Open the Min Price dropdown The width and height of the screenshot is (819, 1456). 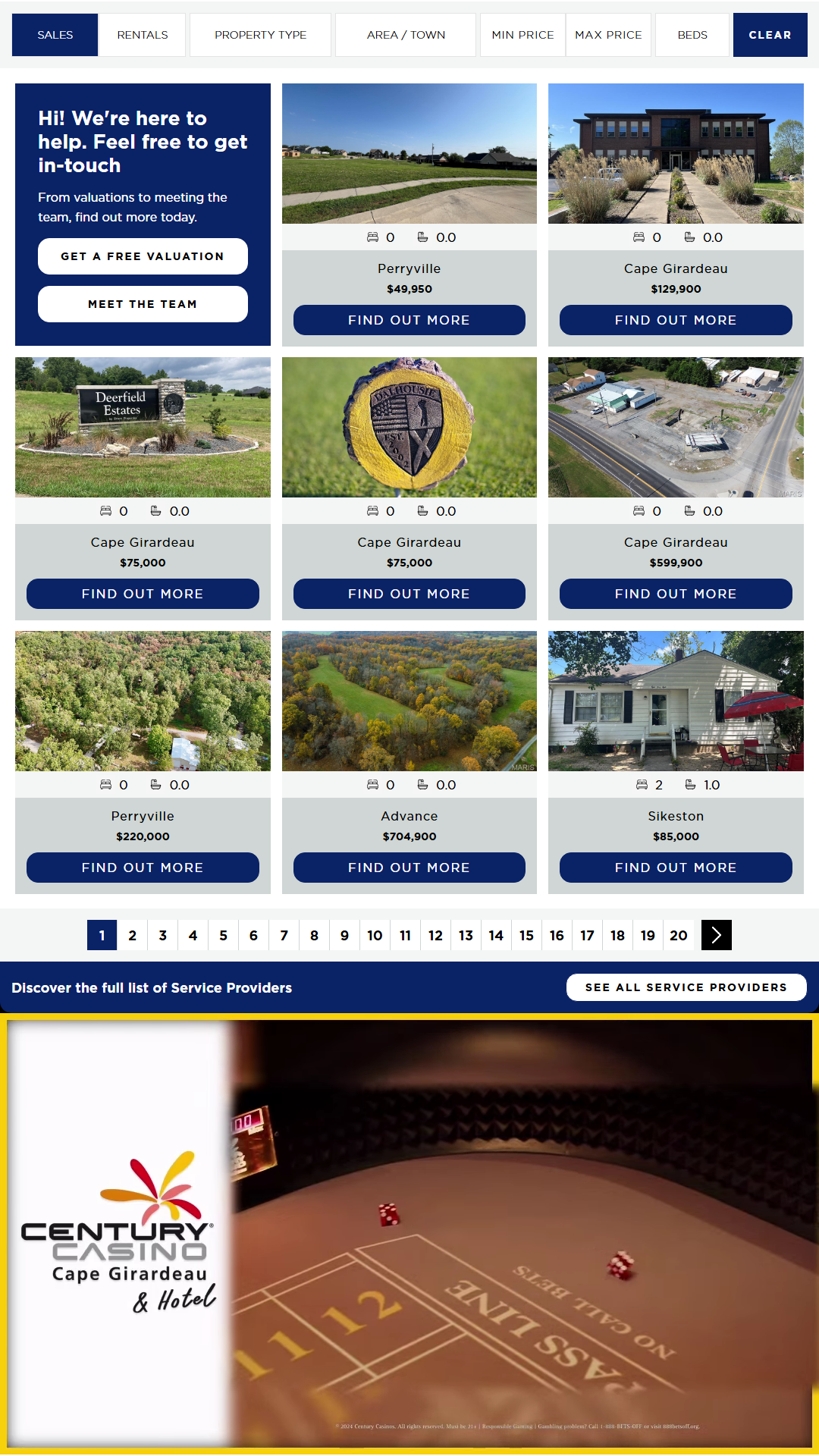[x=522, y=35]
